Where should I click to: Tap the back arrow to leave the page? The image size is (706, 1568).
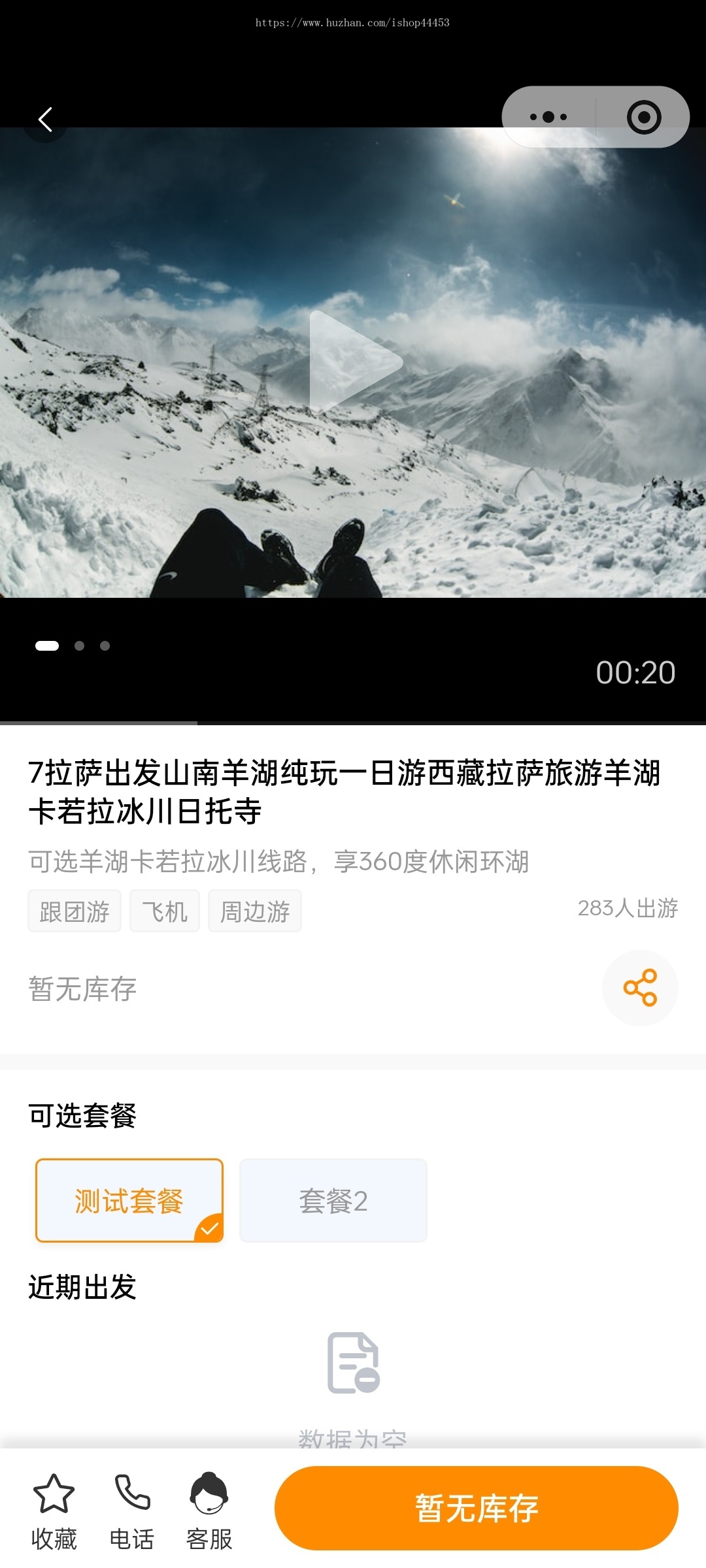click(x=44, y=119)
